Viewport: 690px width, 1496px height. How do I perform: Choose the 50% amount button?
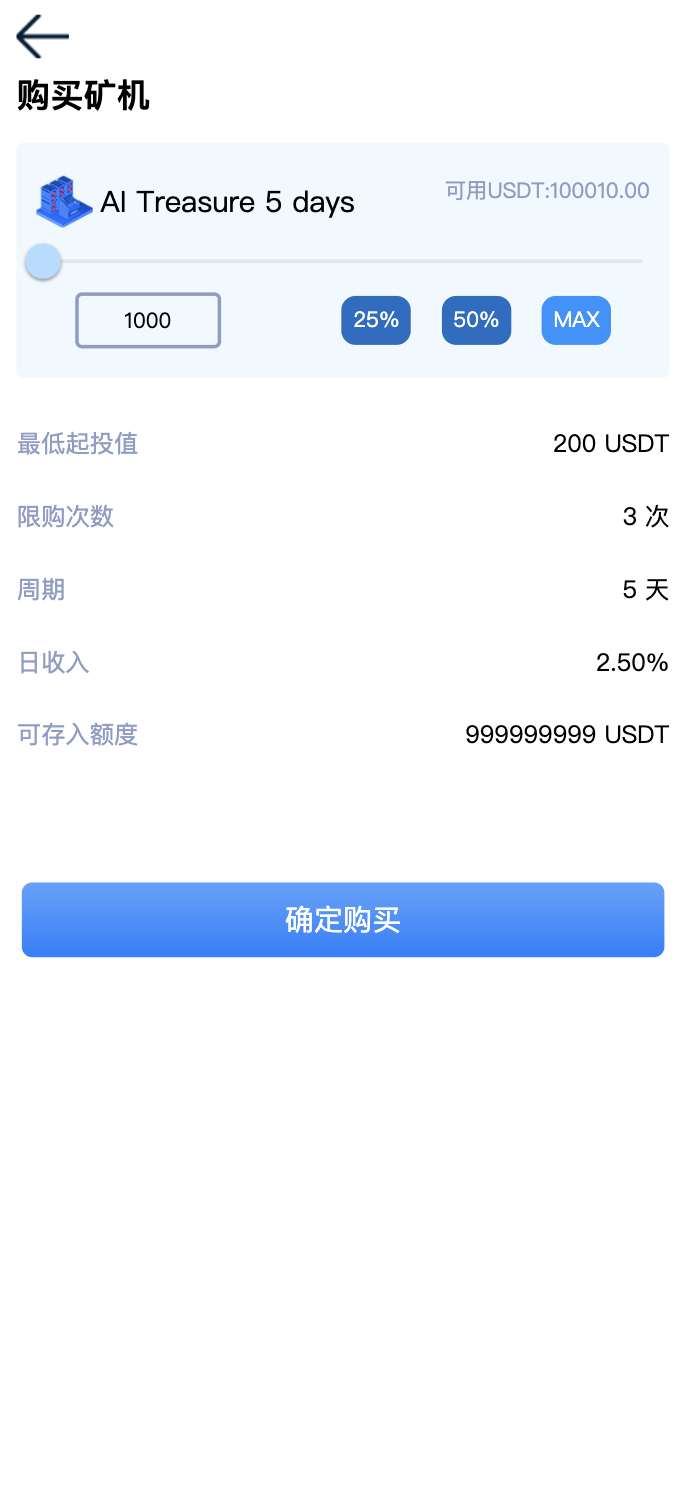pyautogui.click(x=476, y=320)
